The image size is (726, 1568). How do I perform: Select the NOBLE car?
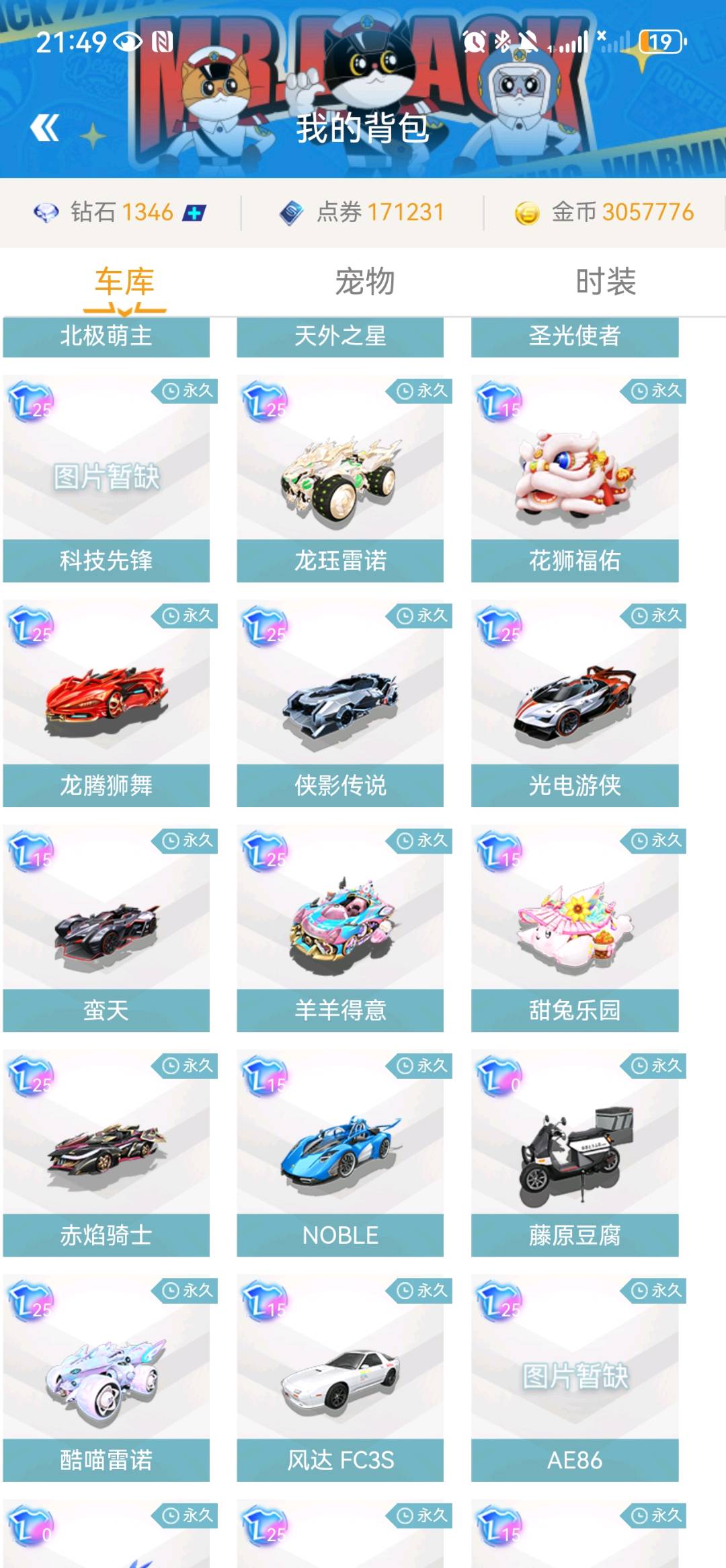(340, 1154)
